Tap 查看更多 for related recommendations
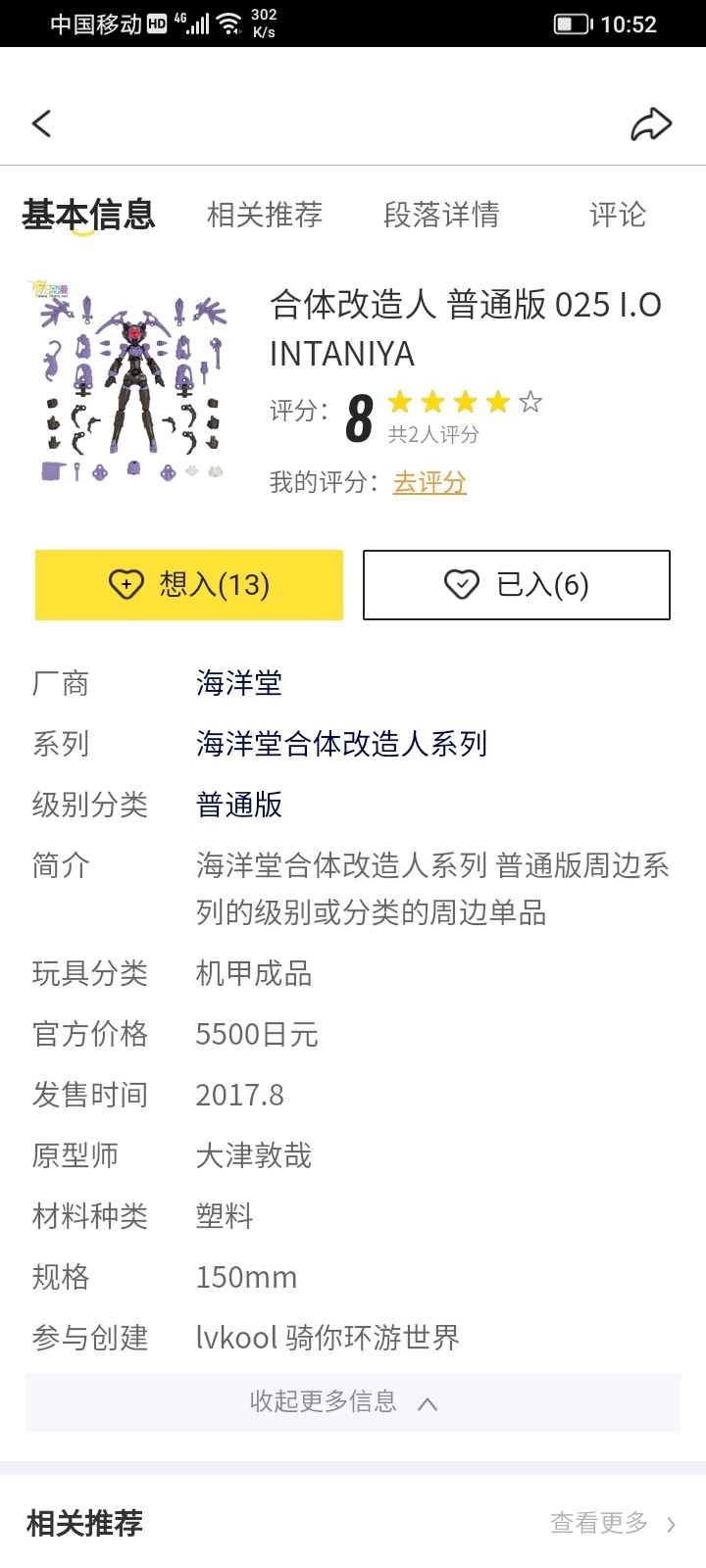The width and height of the screenshot is (706, 1568). pyautogui.click(x=612, y=1523)
